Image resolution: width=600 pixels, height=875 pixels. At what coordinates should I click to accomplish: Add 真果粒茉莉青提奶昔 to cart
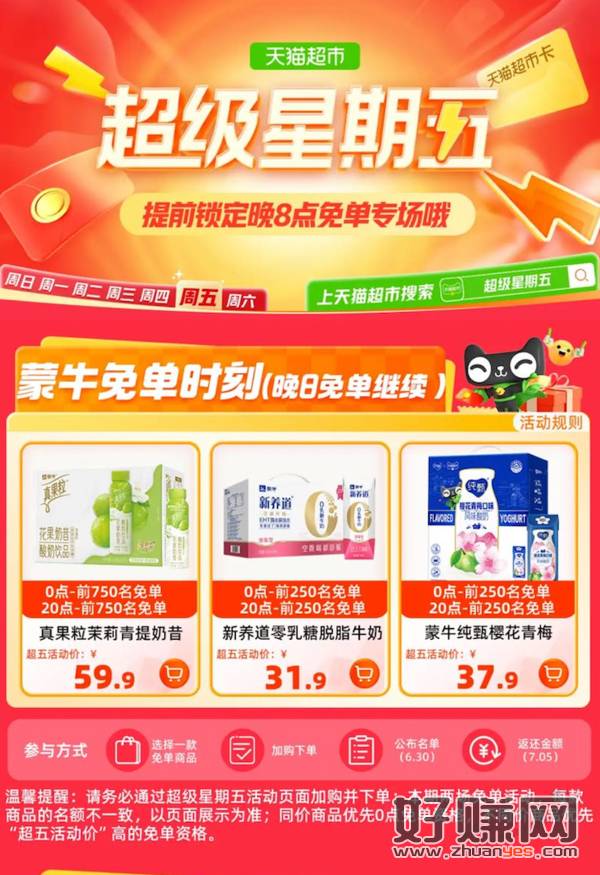point(175,676)
